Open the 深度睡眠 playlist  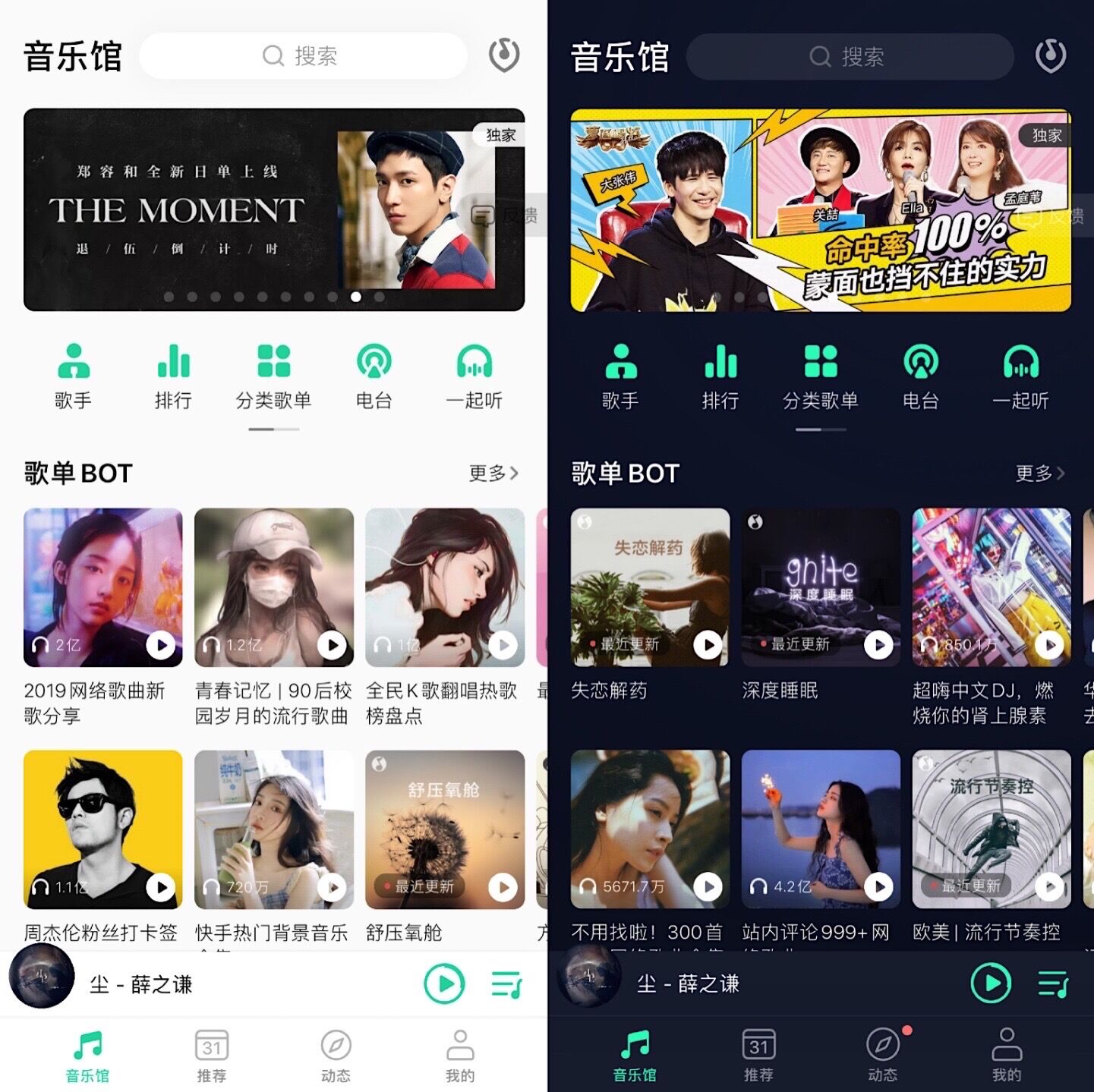pos(820,587)
